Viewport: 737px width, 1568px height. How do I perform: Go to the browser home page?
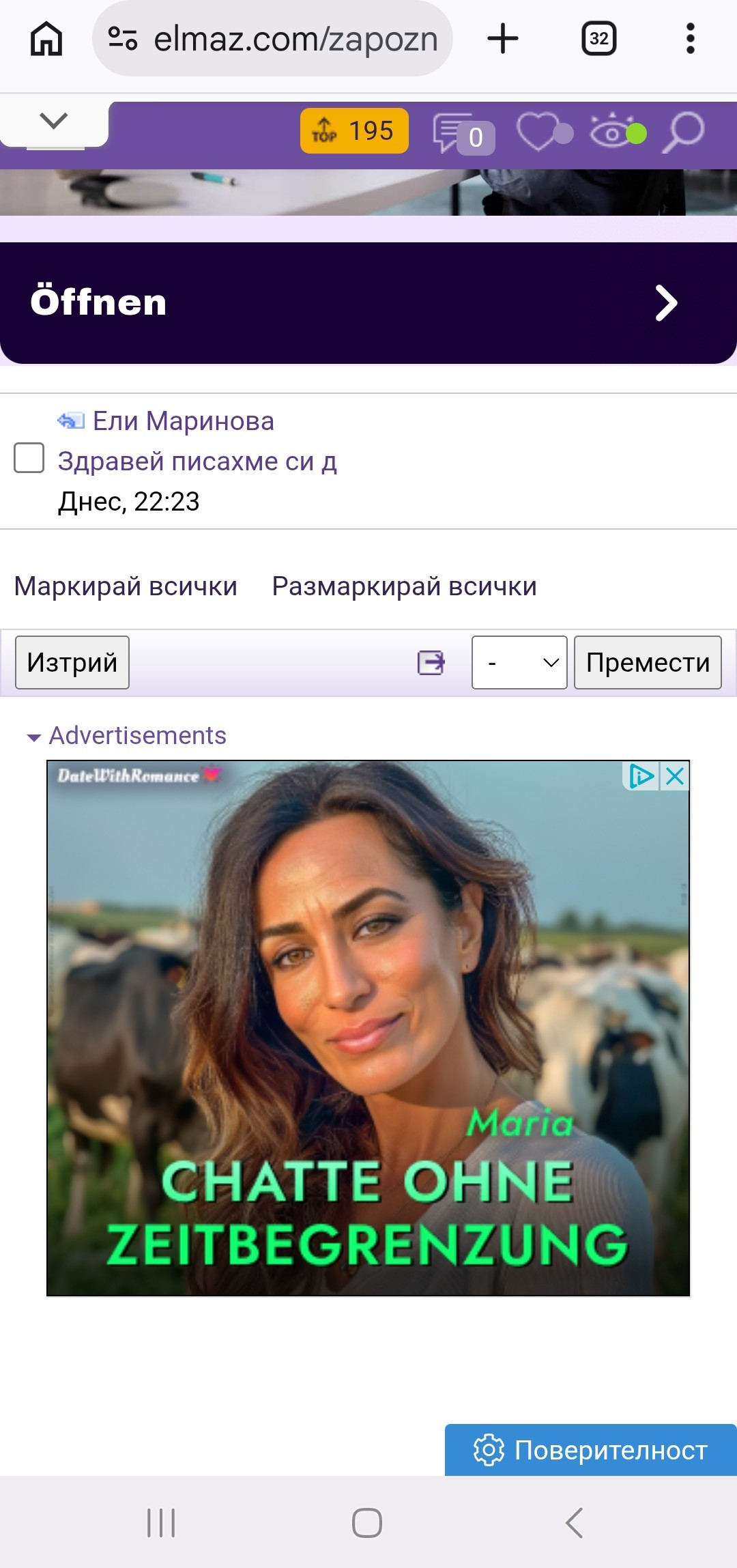point(46,39)
